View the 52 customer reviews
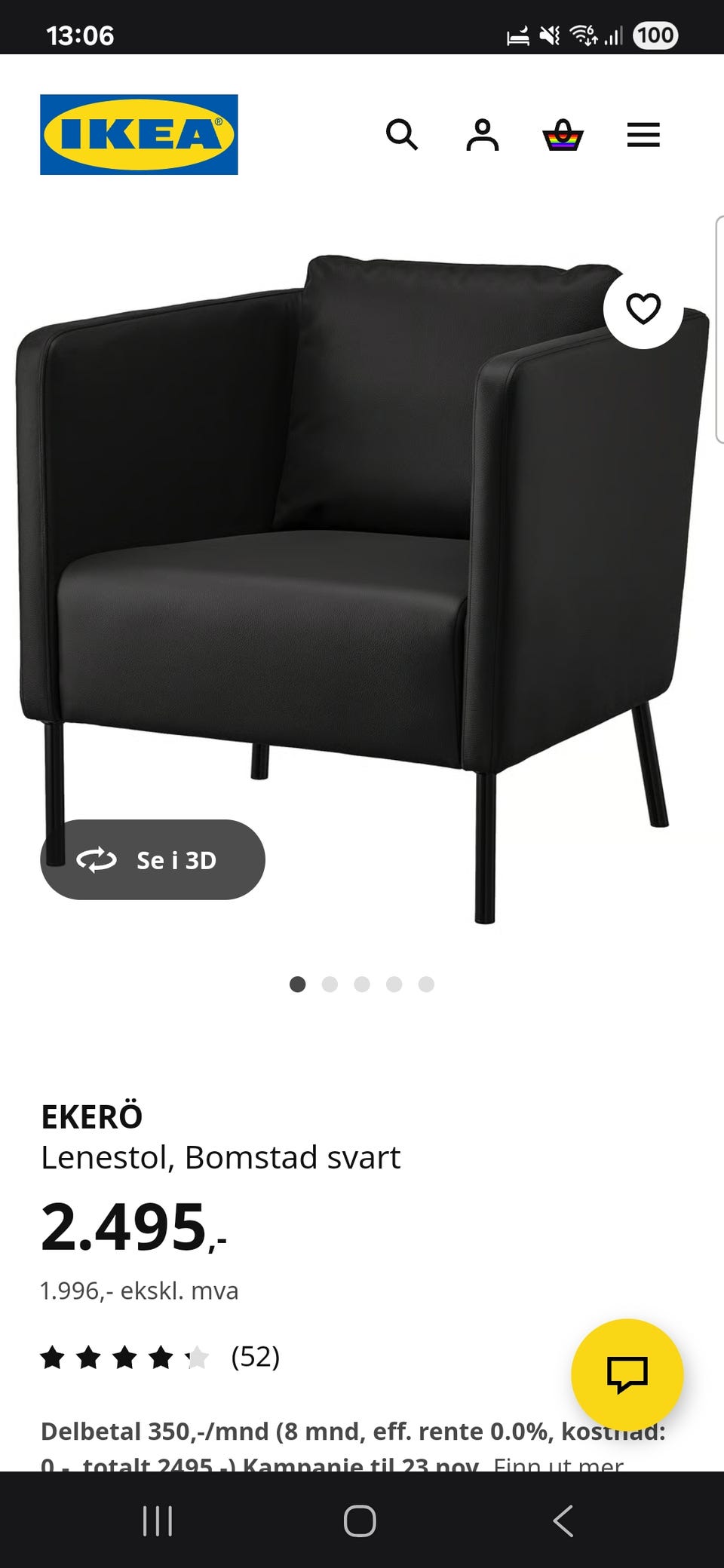 pos(255,1357)
